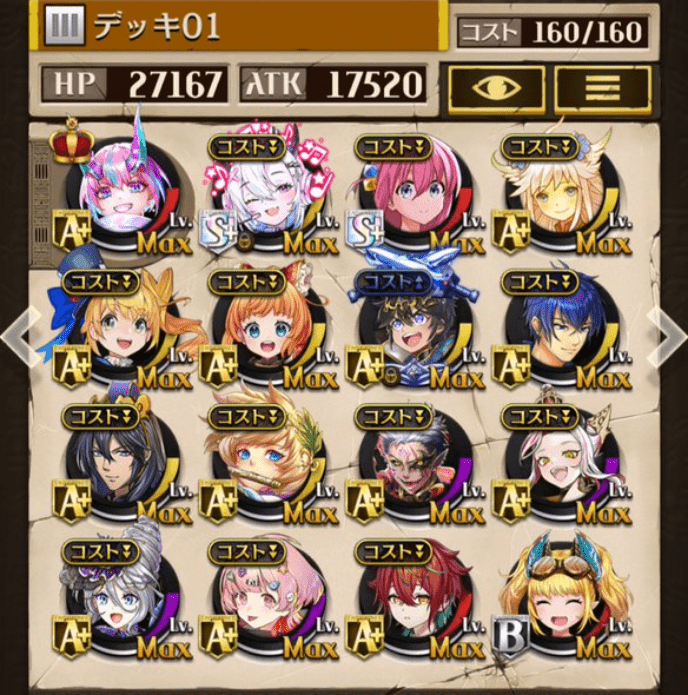
Task: Toggle the eye view button
Action: (x=495, y=89)
